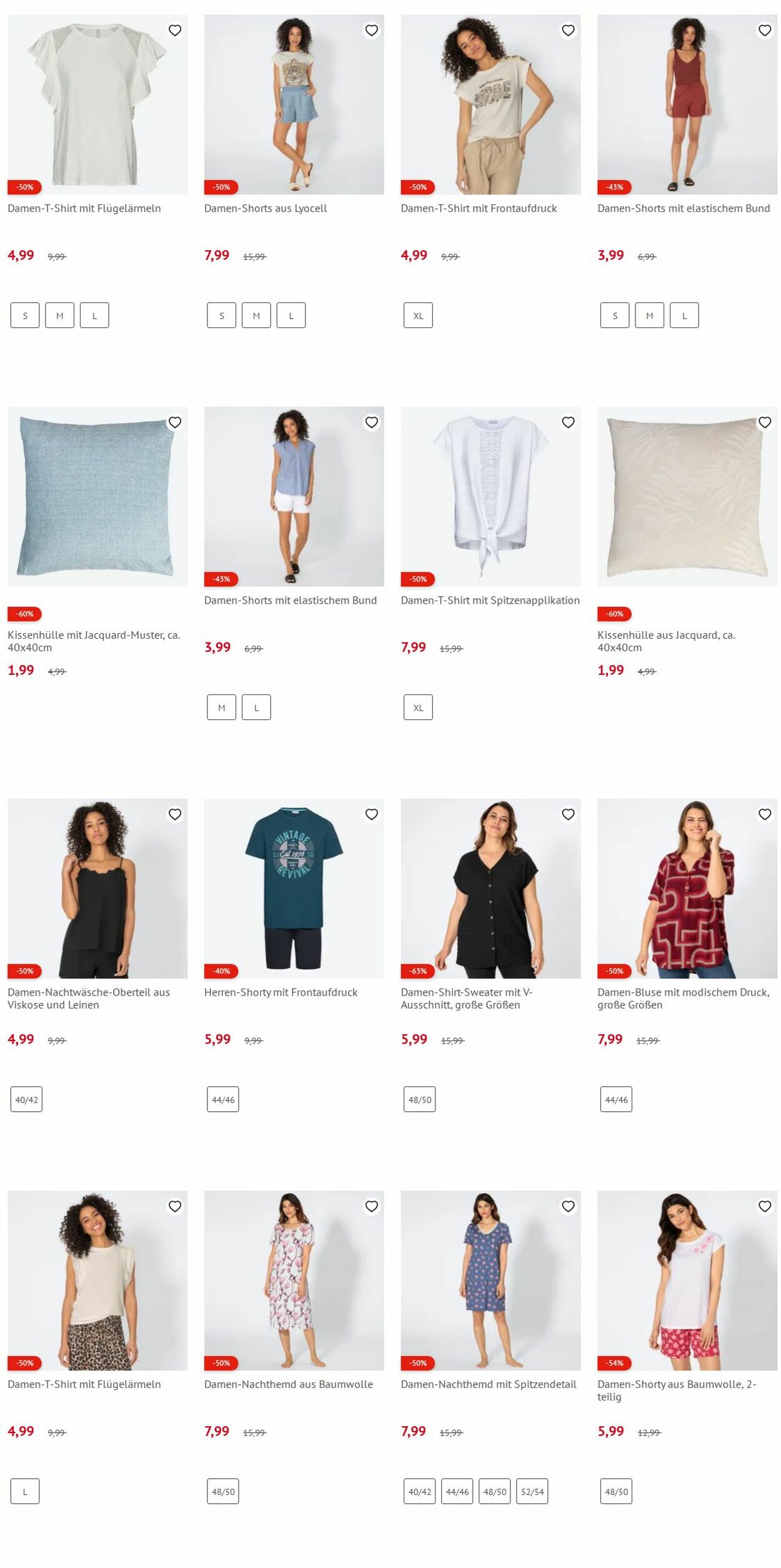The height and width of the screenshot is (1568, 781).
Task: Choose size XL for Damen-T-Shirt mit Spitzenapplikation
Action: click(418, 707)
